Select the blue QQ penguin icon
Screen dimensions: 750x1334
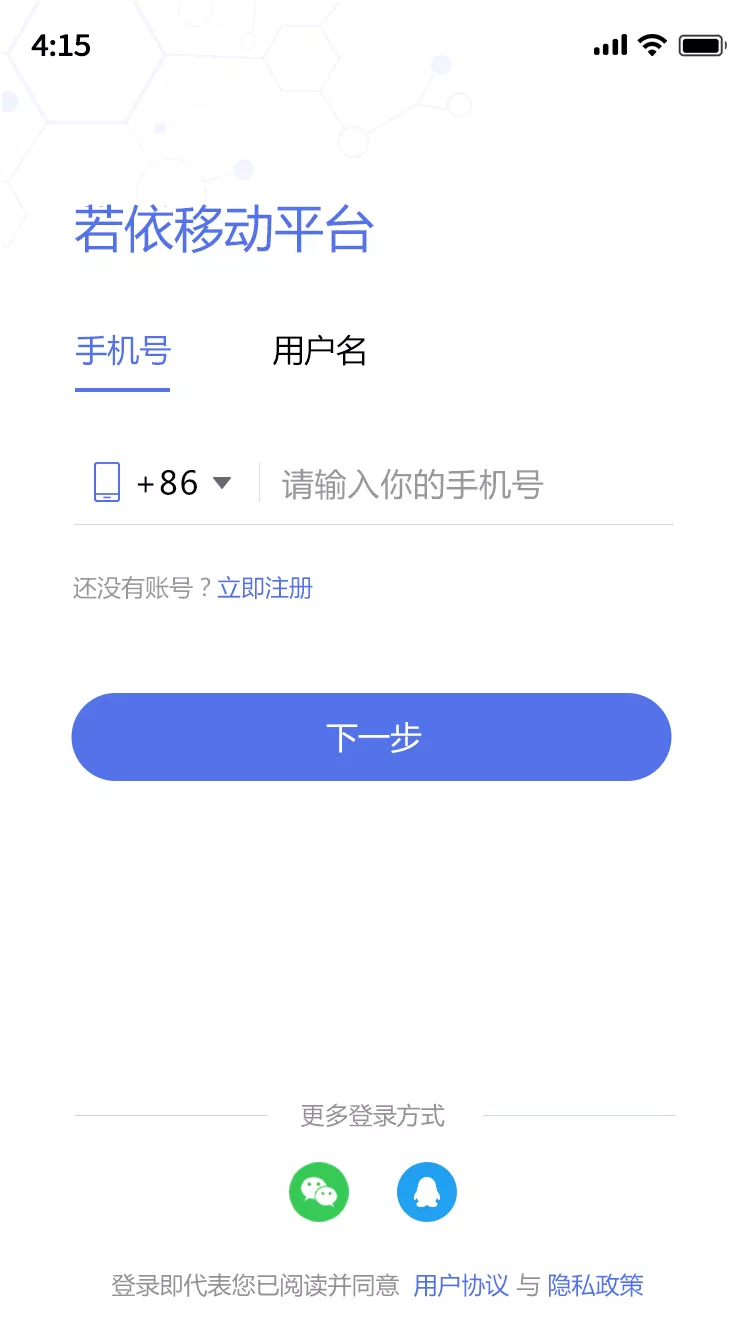(427, 1191)
